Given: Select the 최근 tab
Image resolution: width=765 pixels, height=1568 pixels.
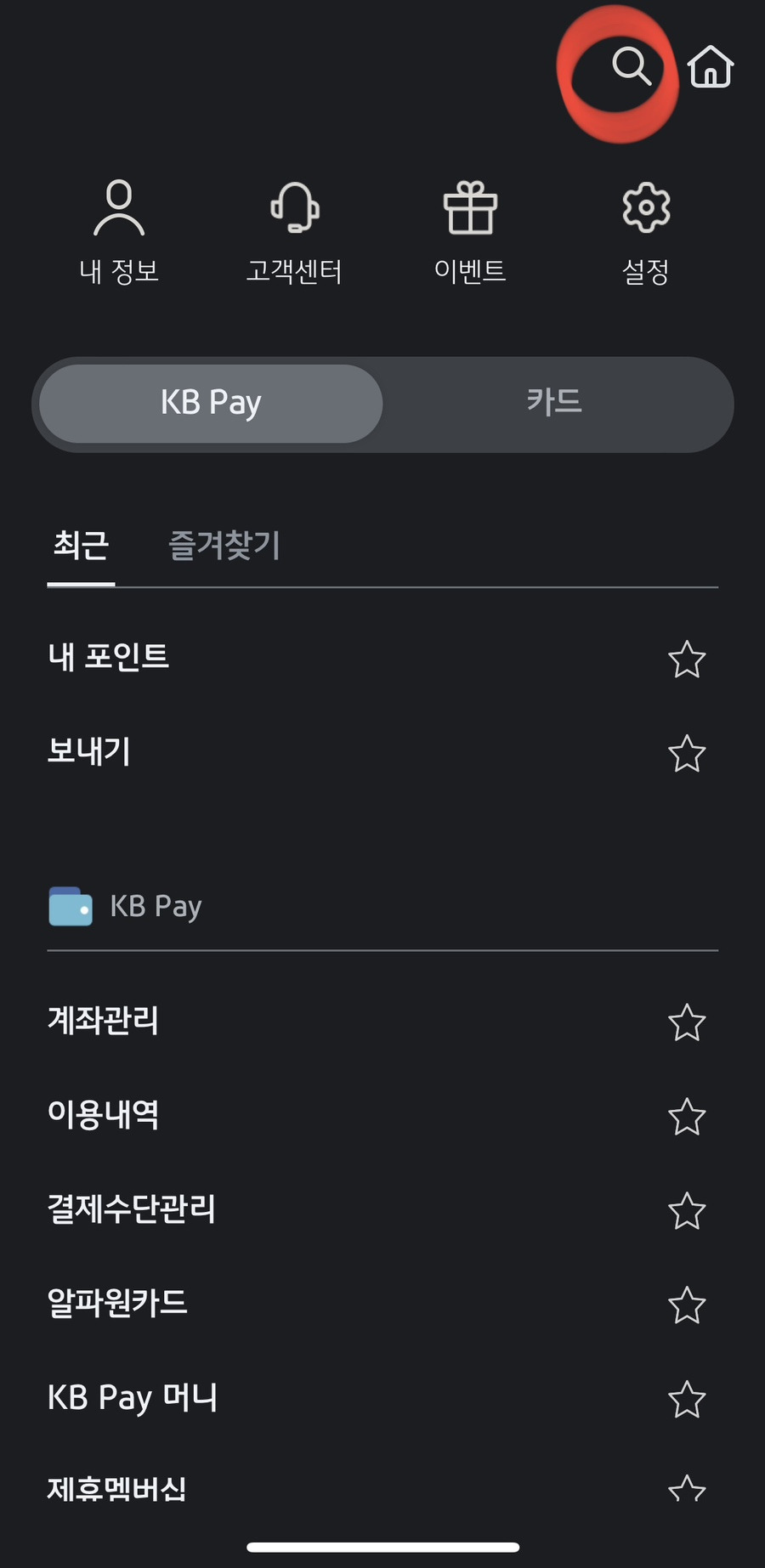Looking at the screenshot, I should [81, 546].
